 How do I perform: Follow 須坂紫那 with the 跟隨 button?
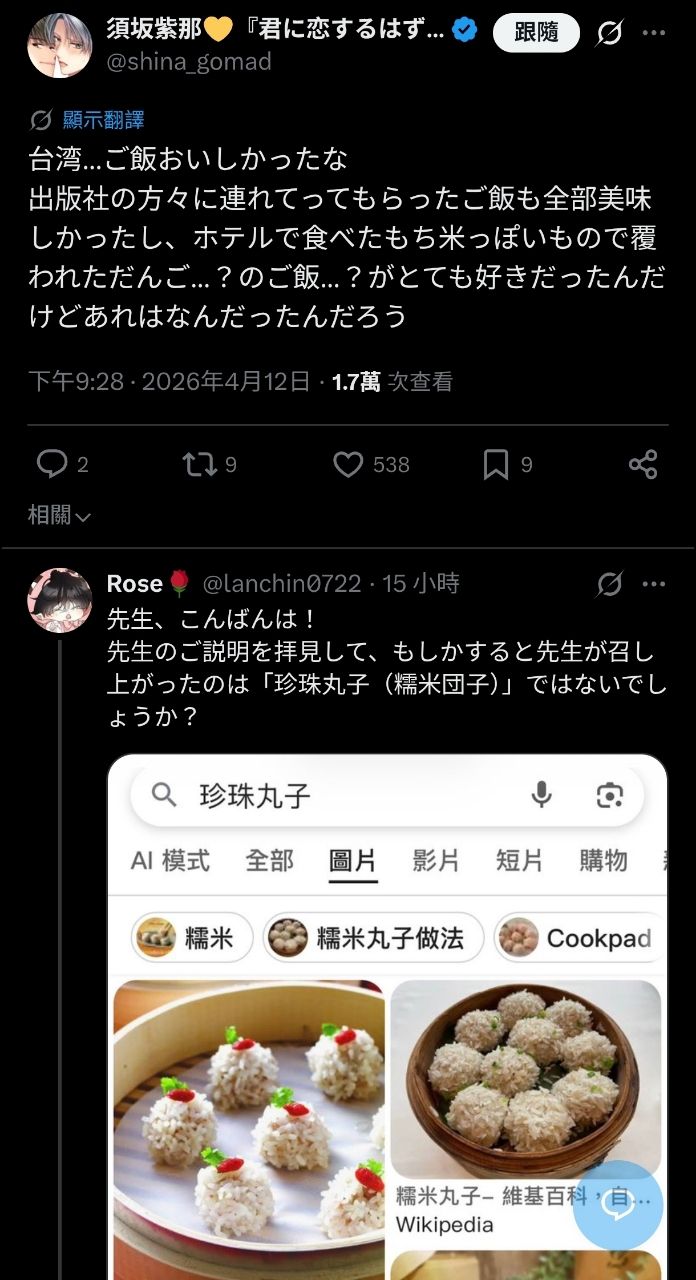(x=536, y=33)
